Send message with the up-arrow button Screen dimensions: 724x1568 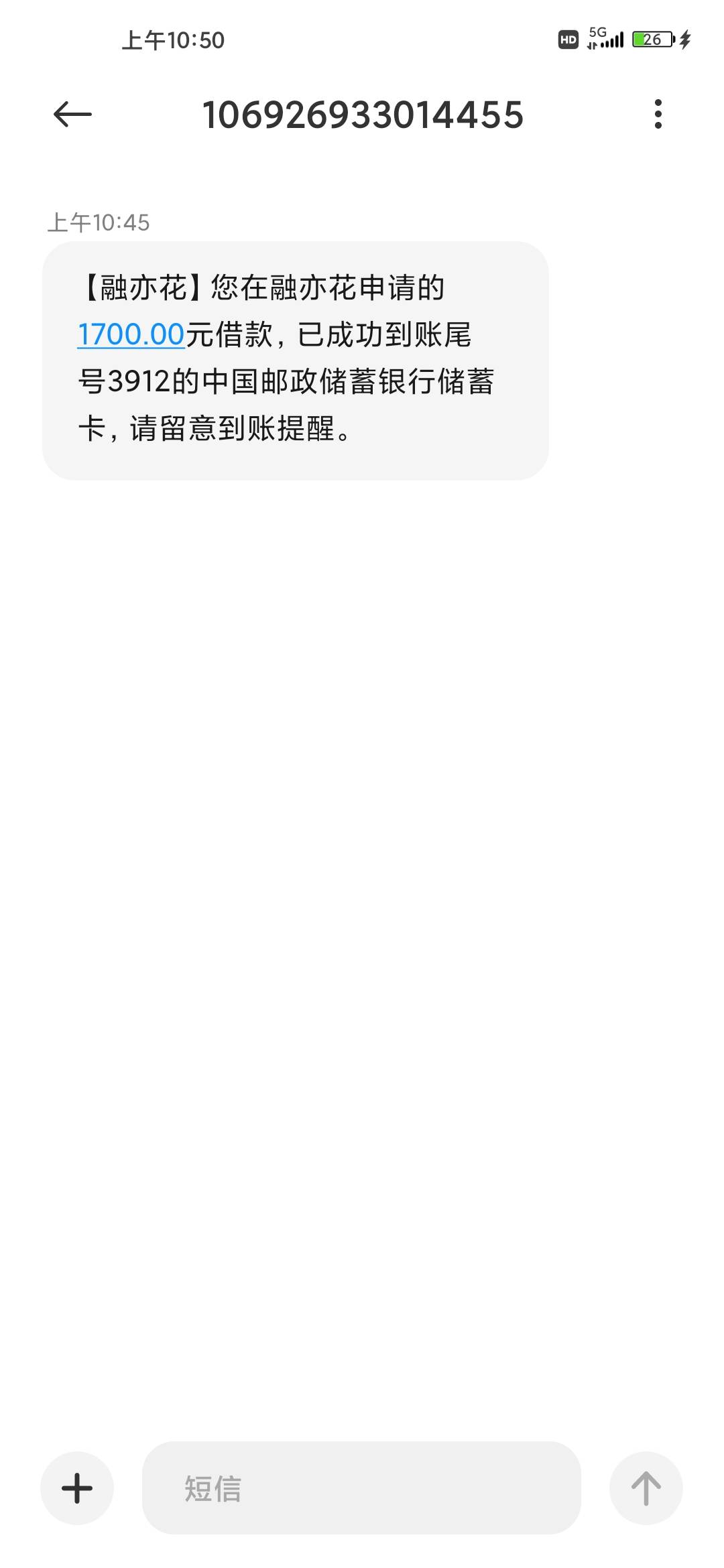pyautogui.click(x=646, y=1488)
